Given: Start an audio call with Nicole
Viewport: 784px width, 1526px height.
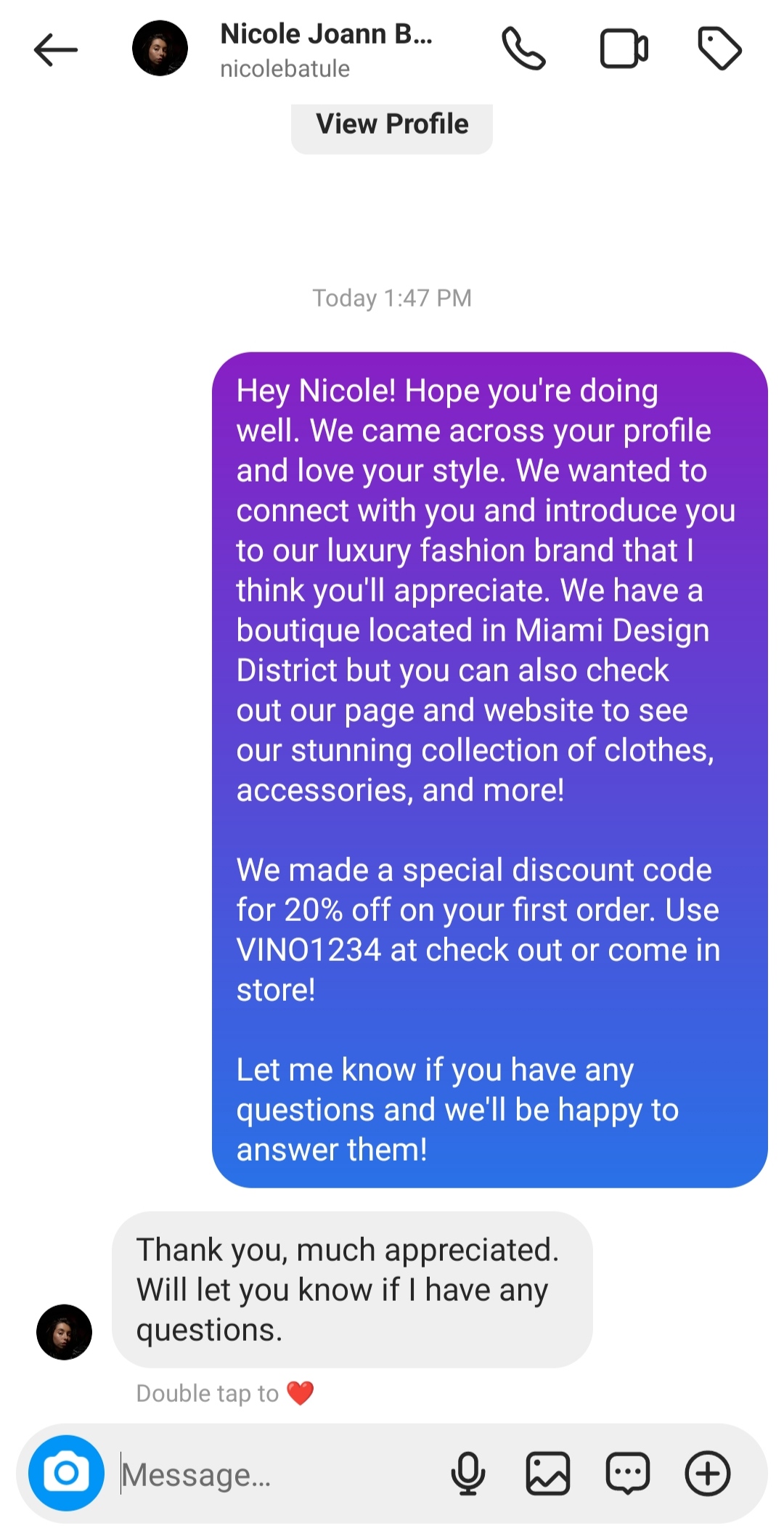Looking at the screenshot, I should pos(523,49).
